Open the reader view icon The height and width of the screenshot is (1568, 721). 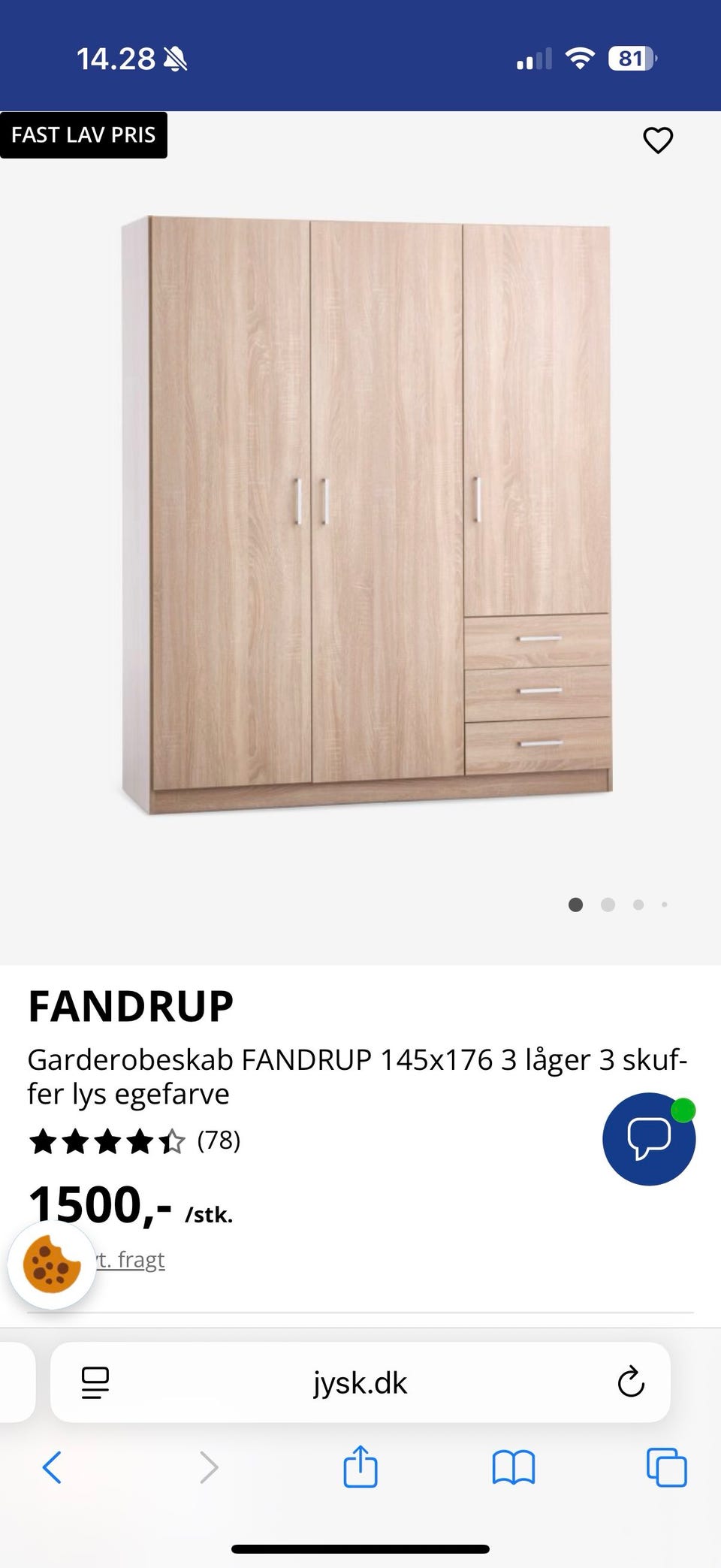[96, 1382]
